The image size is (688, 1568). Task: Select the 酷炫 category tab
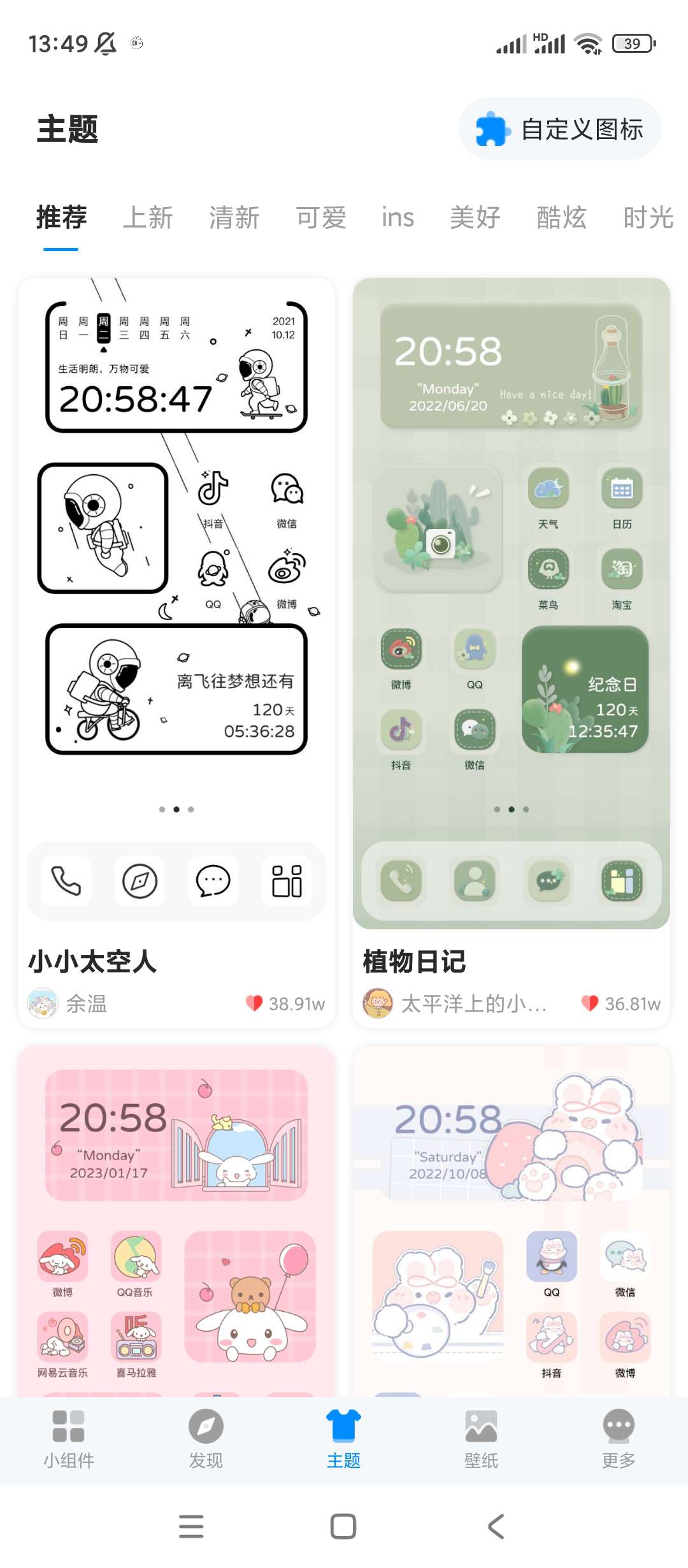click(561, 218)
